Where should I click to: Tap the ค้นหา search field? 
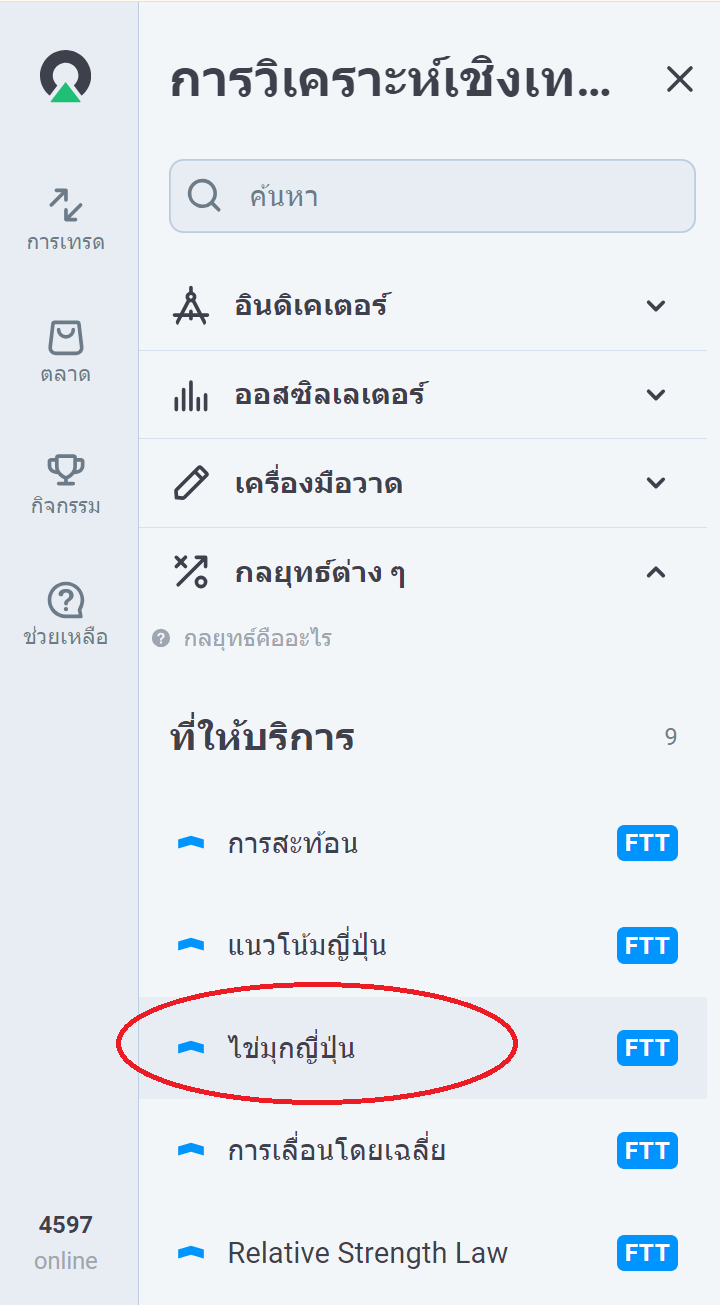coord(432,196)
